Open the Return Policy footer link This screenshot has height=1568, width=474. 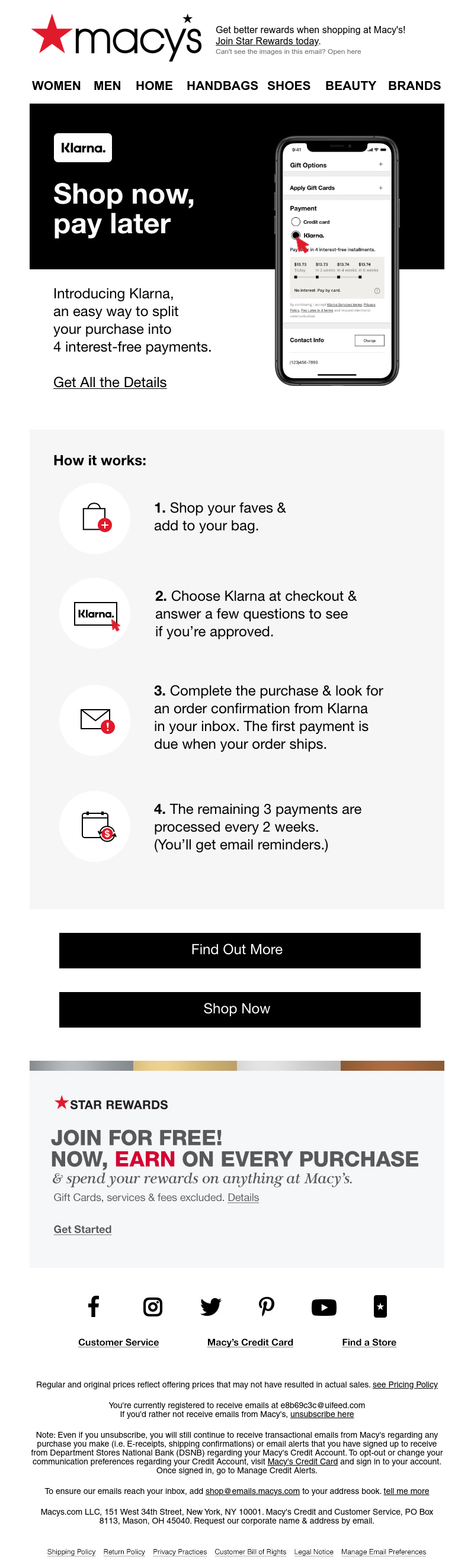tap(124, 1551)
